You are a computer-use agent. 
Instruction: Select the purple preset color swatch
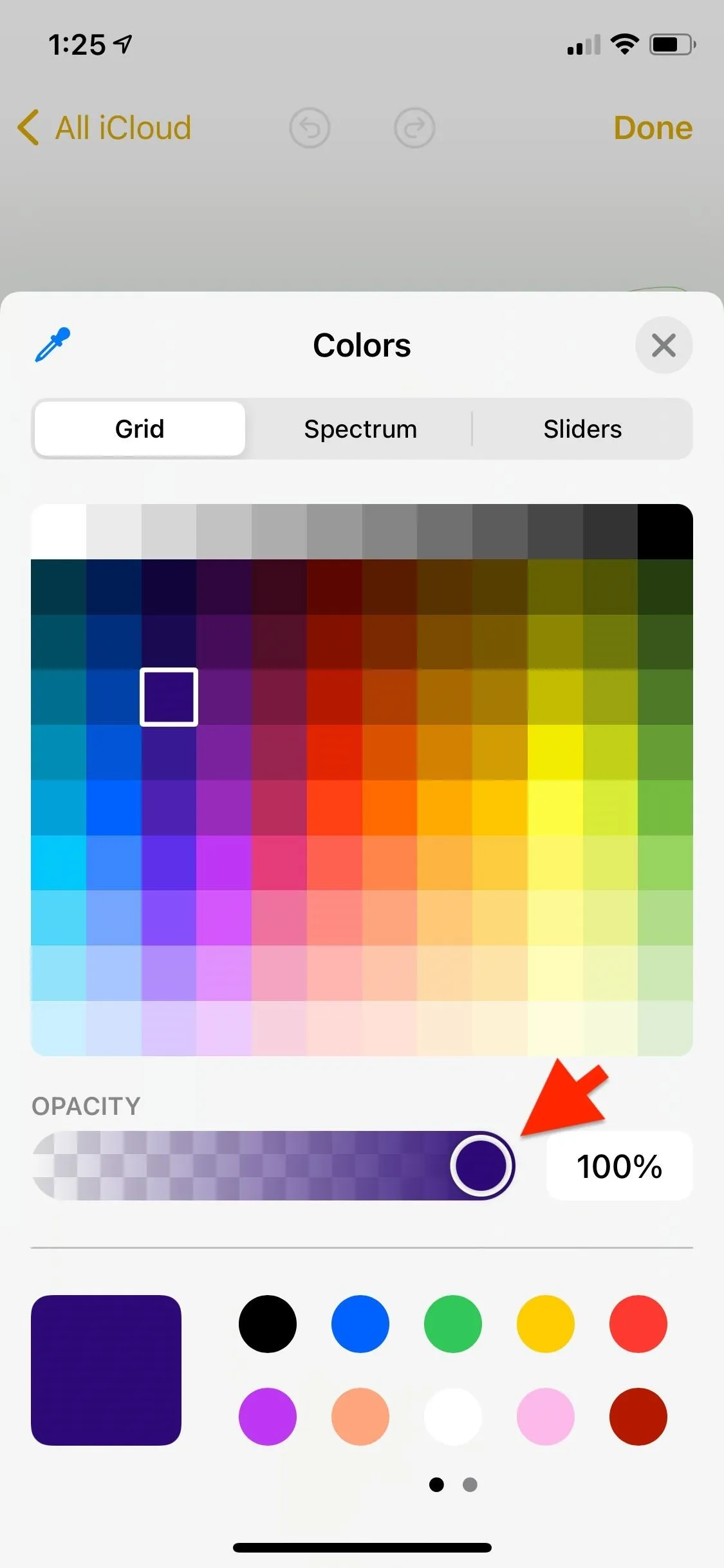(x=268, y=1417)
